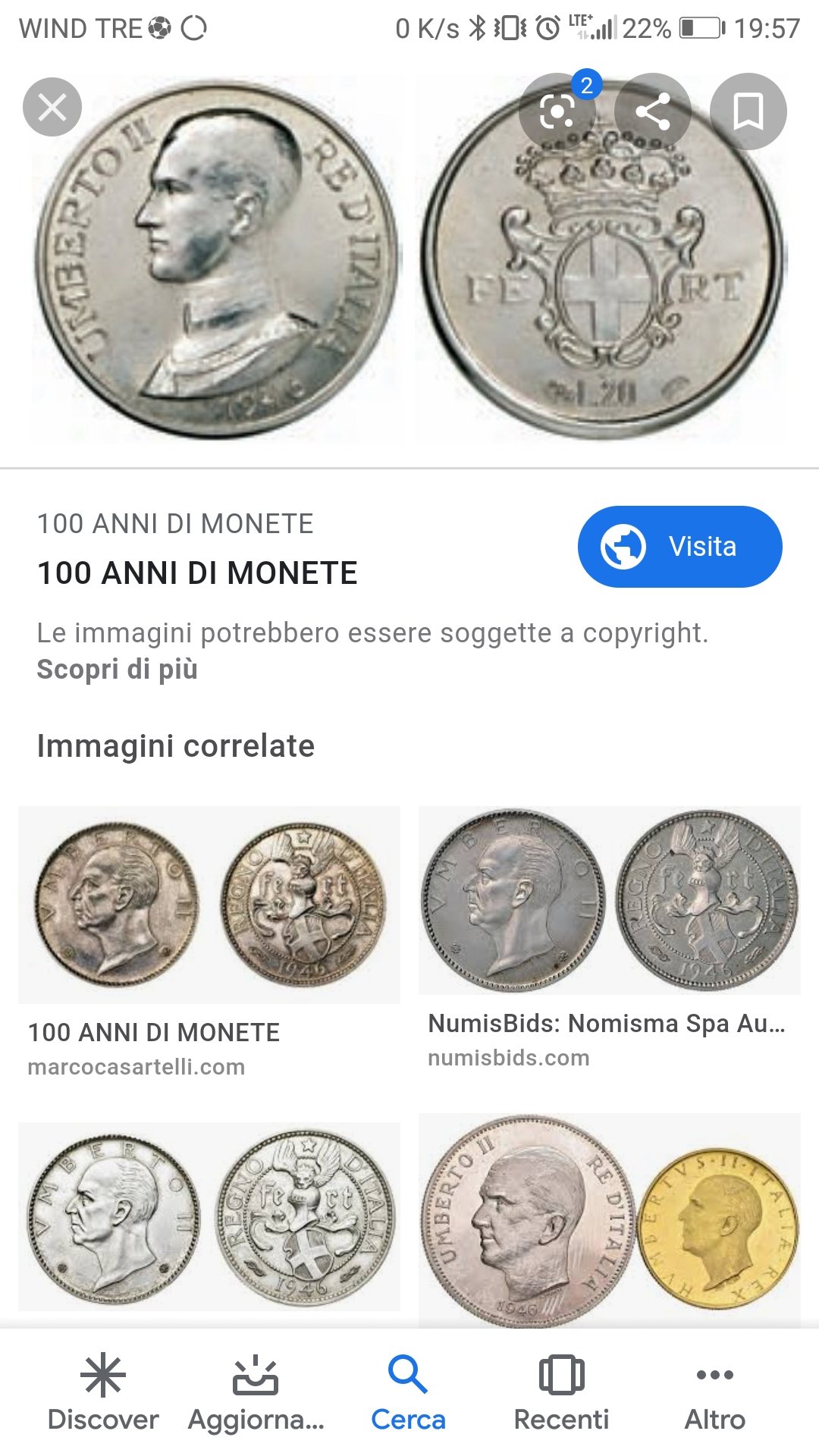Open the NumisBids Nomisma Spa related image
Image resolution: width=819 pixels, height=1456 pixels.
pos(609,901)
